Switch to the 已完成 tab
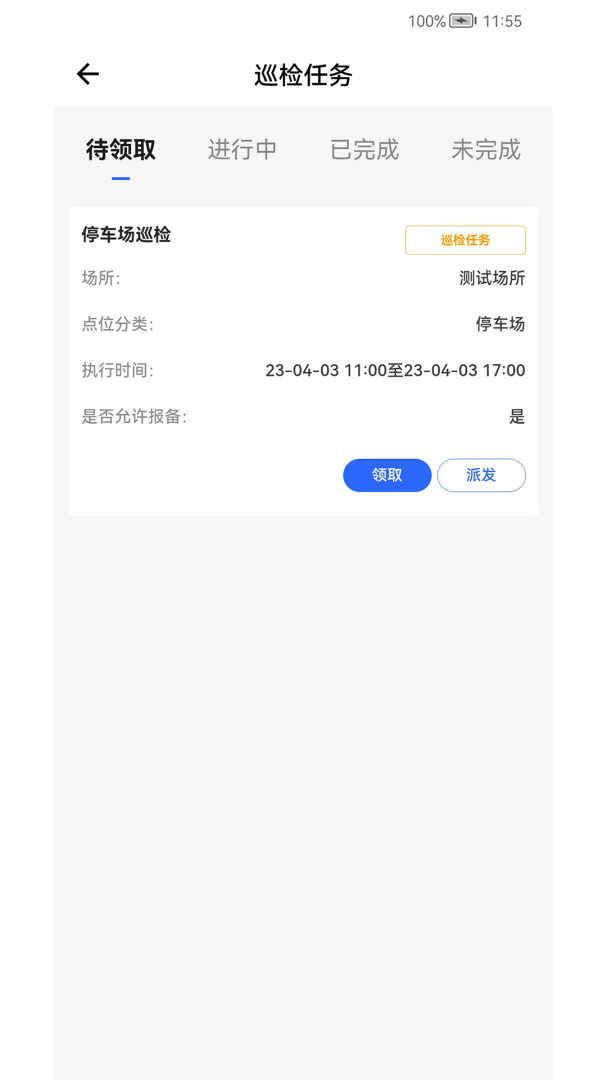This screenshot has width=607, height=1080. (364, 149)
